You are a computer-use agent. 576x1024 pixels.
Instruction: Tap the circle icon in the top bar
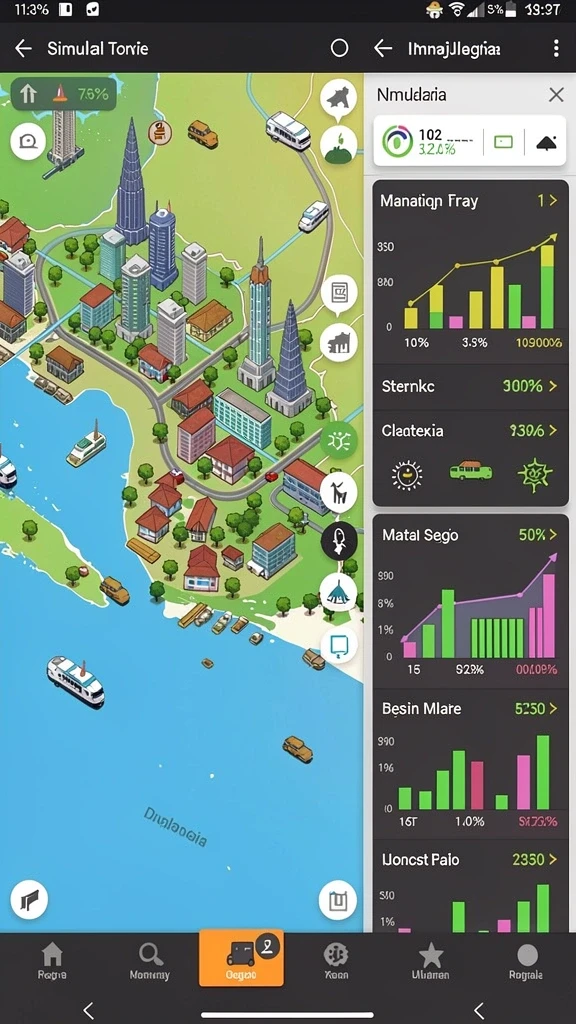pyautogui.click(x=340, y=48)
